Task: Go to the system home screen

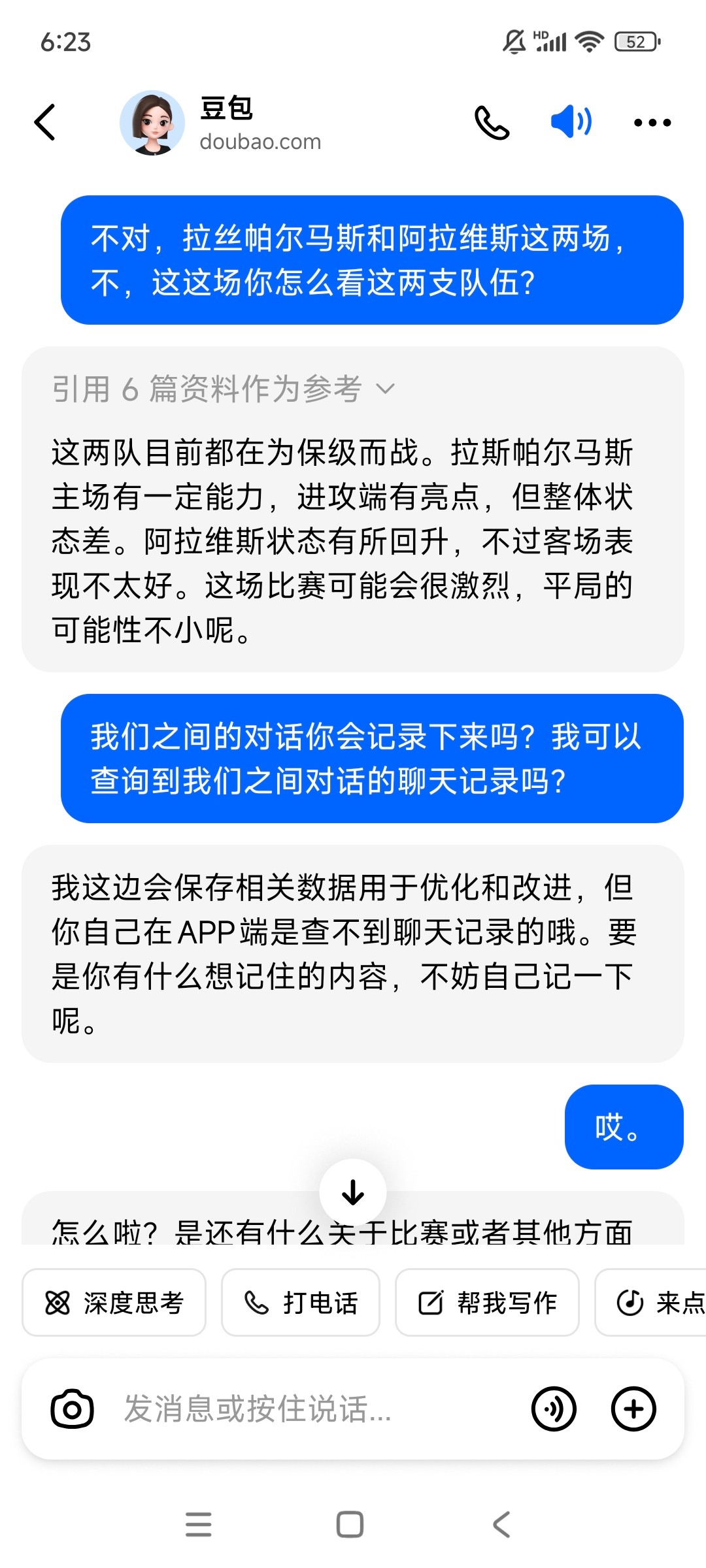Action: pos(350,1525)
